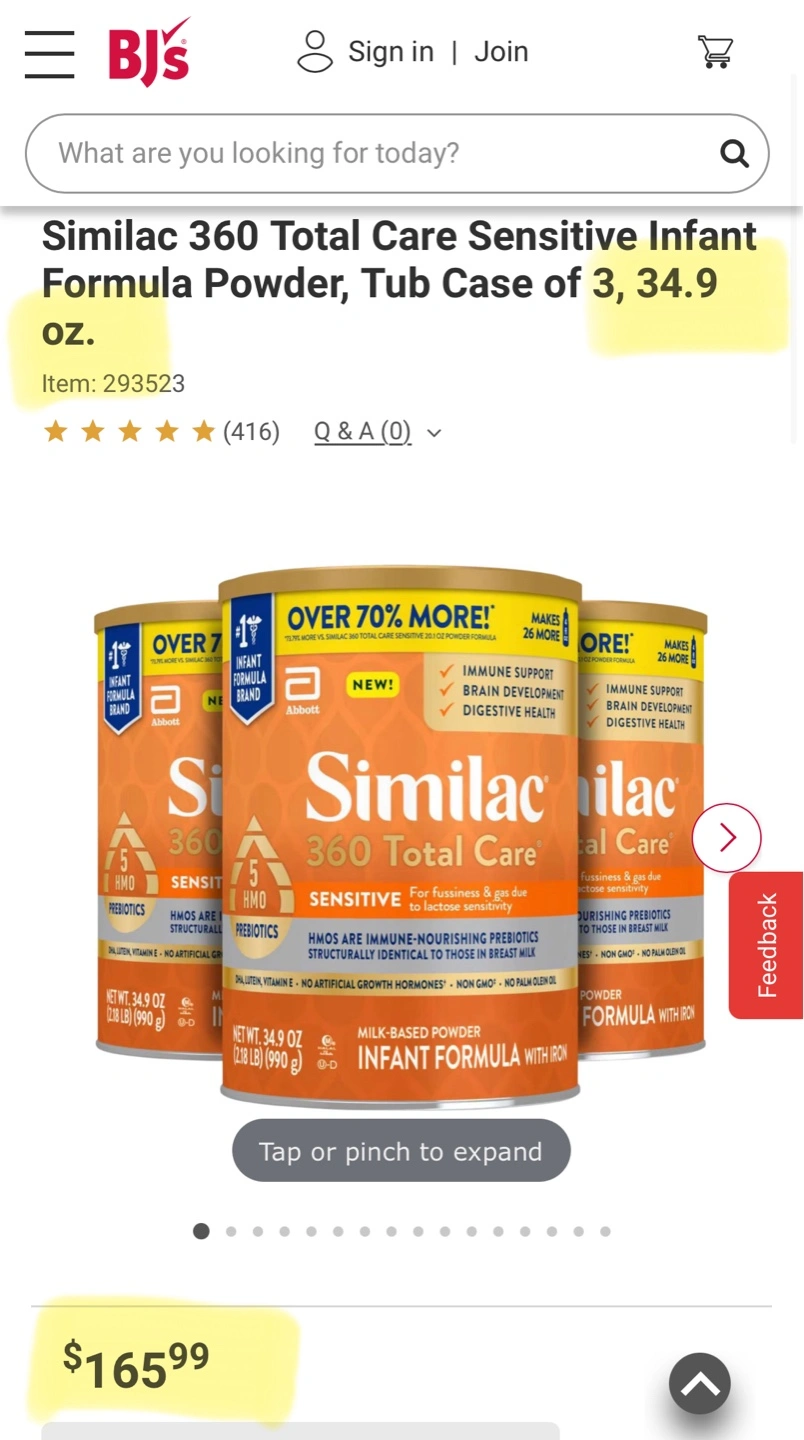Go to BJ's home via logo
804x1440 pixels.
pyautogui.click(x=149, y=52)
